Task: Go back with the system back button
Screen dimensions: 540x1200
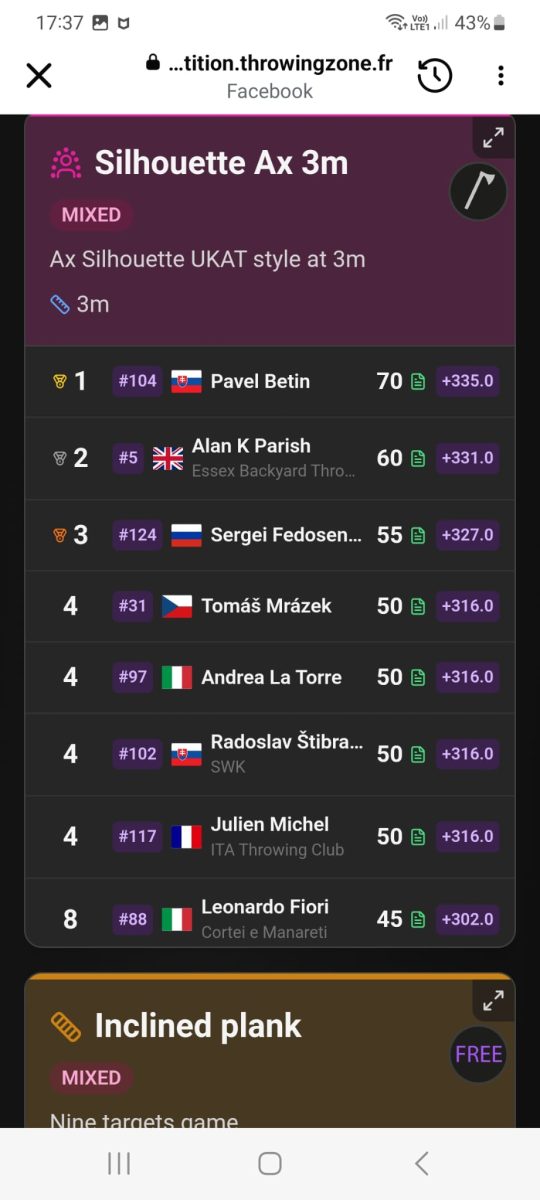Action: coord(421,1163)
